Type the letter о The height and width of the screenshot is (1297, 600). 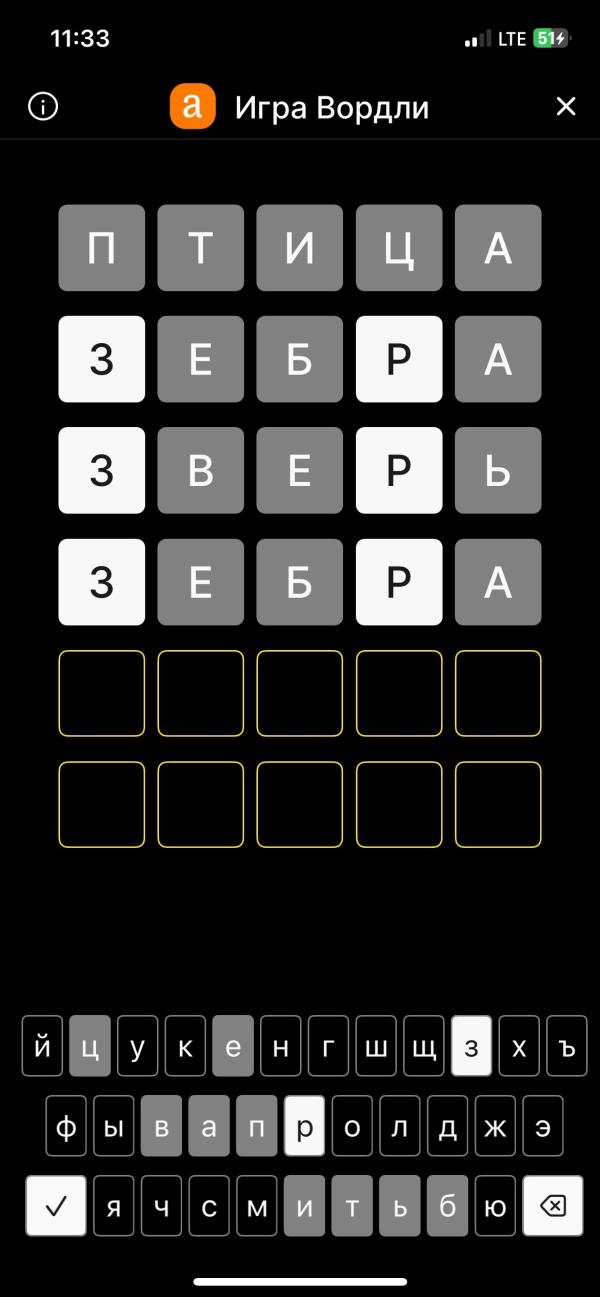tap(352, 1126)
